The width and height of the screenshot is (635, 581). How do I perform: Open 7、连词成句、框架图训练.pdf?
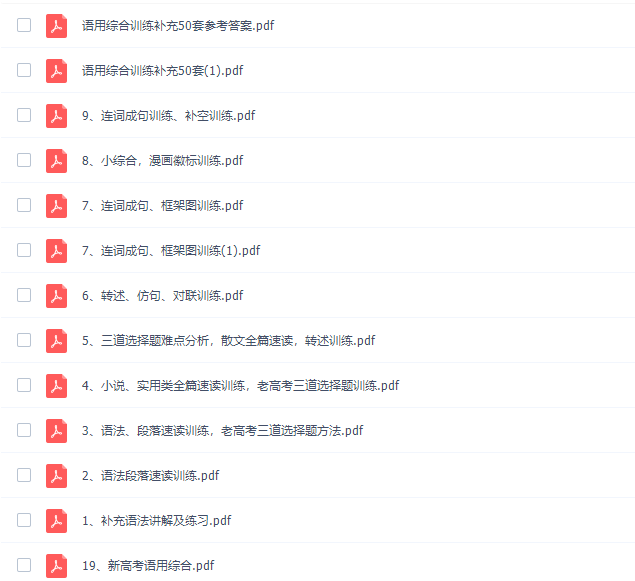tap(162, 205)
